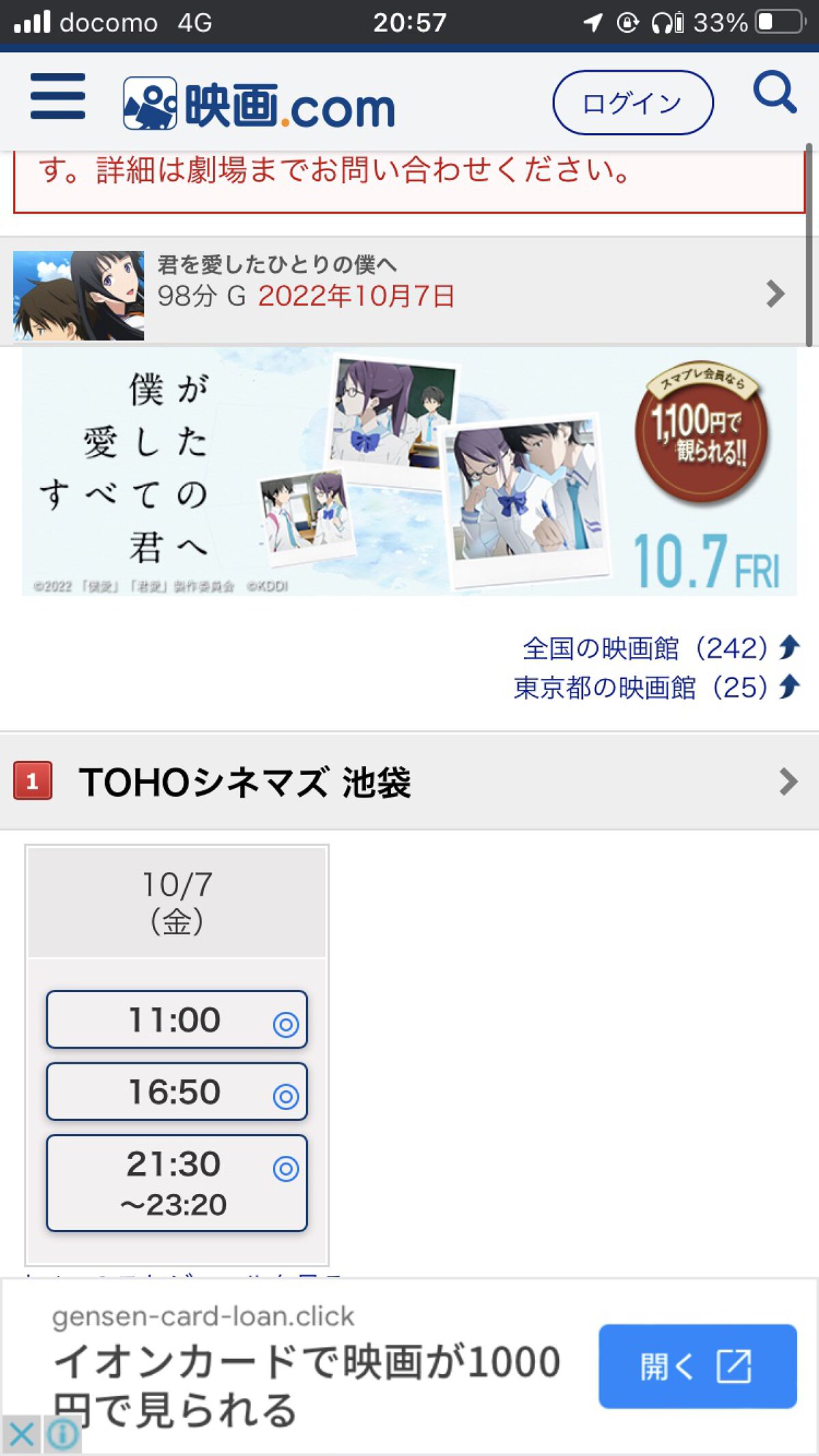Select the 16:50 showtime
The width and height of the screenshot is (819, 1456).
click(x=177, y=1092)
